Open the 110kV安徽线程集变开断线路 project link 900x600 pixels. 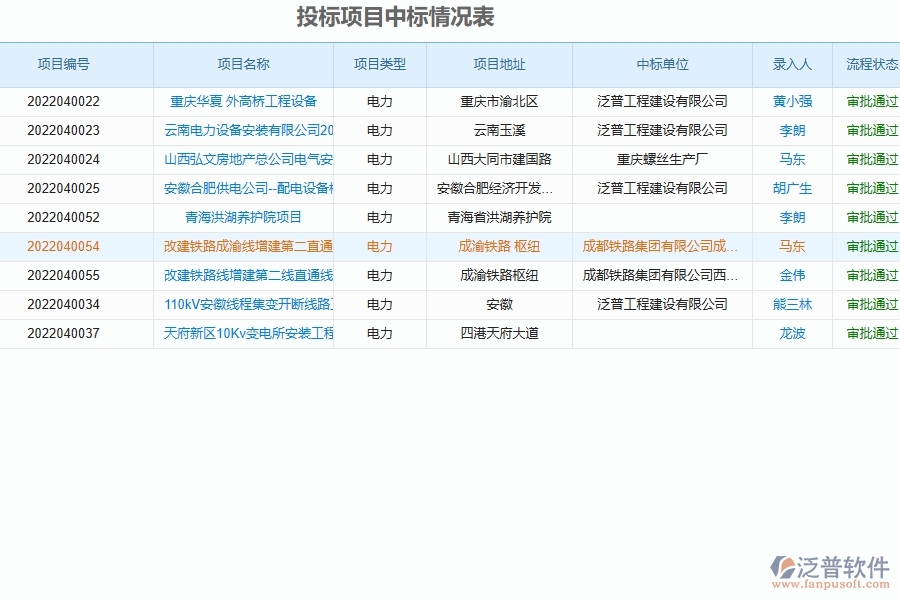248,304
